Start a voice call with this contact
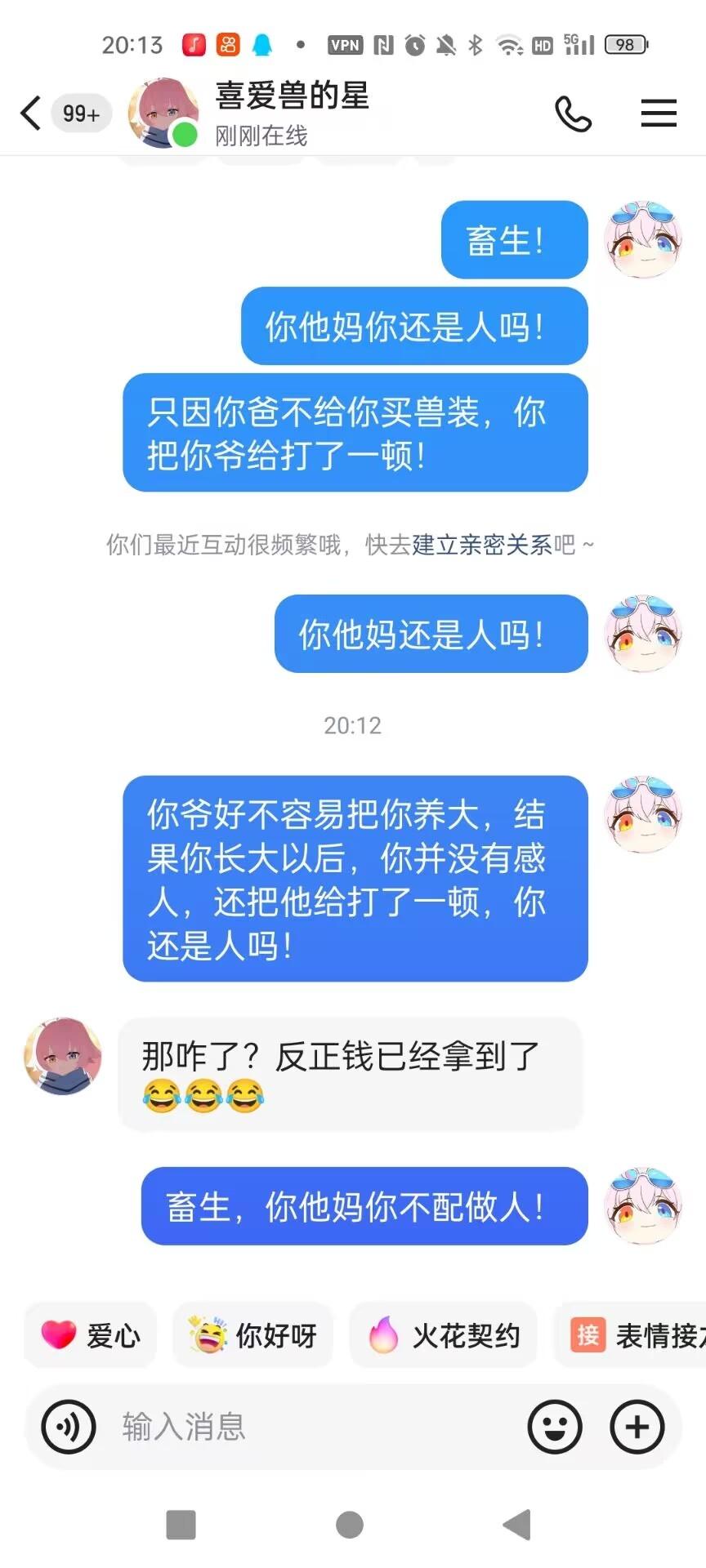 pyautogui.click(x=573, y=114)
